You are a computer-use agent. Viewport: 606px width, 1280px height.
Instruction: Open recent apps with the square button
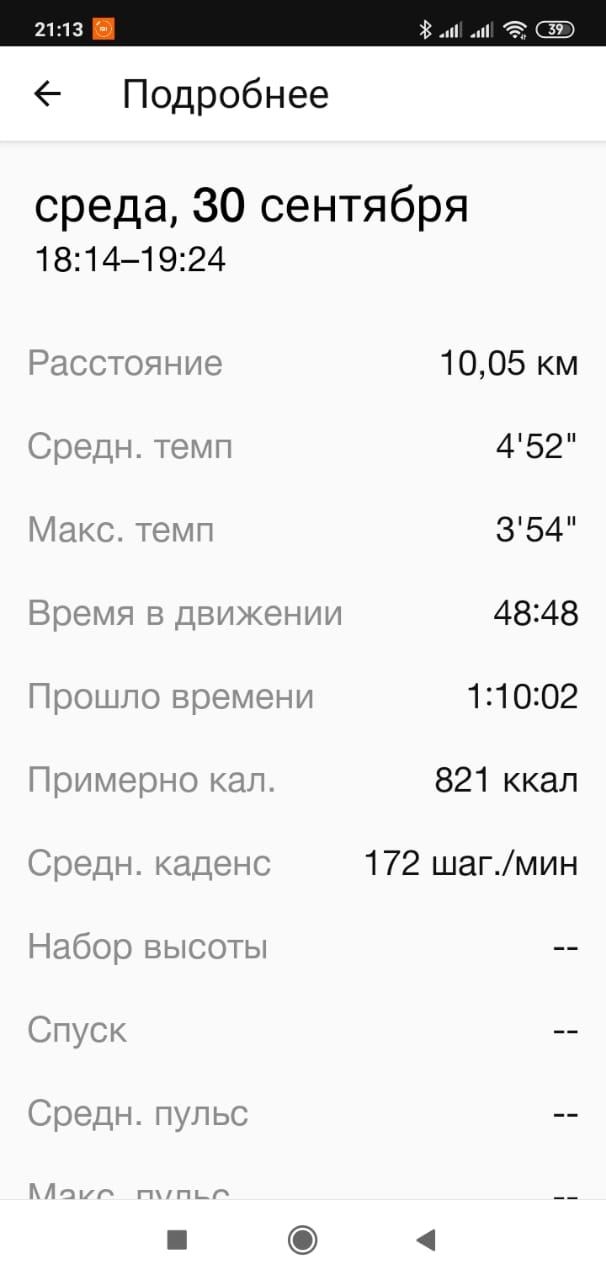177,1240
